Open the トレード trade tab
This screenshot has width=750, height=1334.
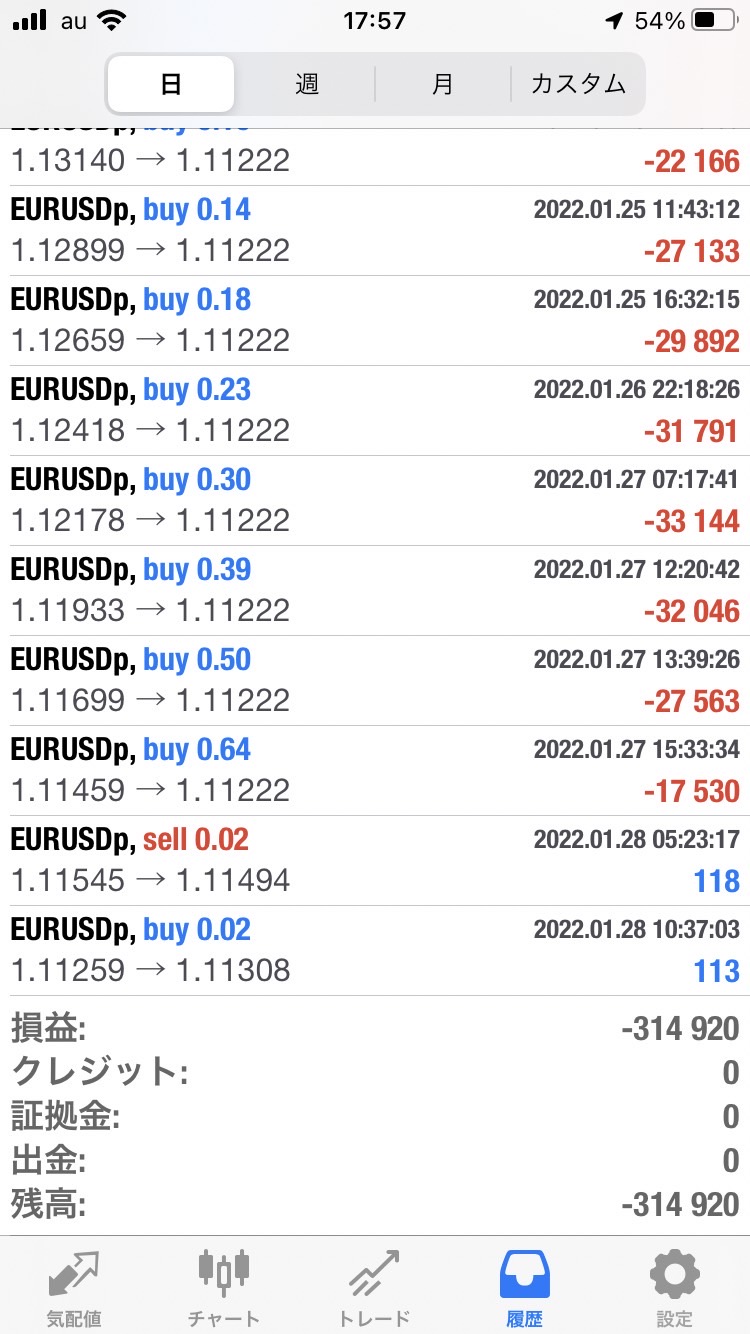click(375, 1285)
